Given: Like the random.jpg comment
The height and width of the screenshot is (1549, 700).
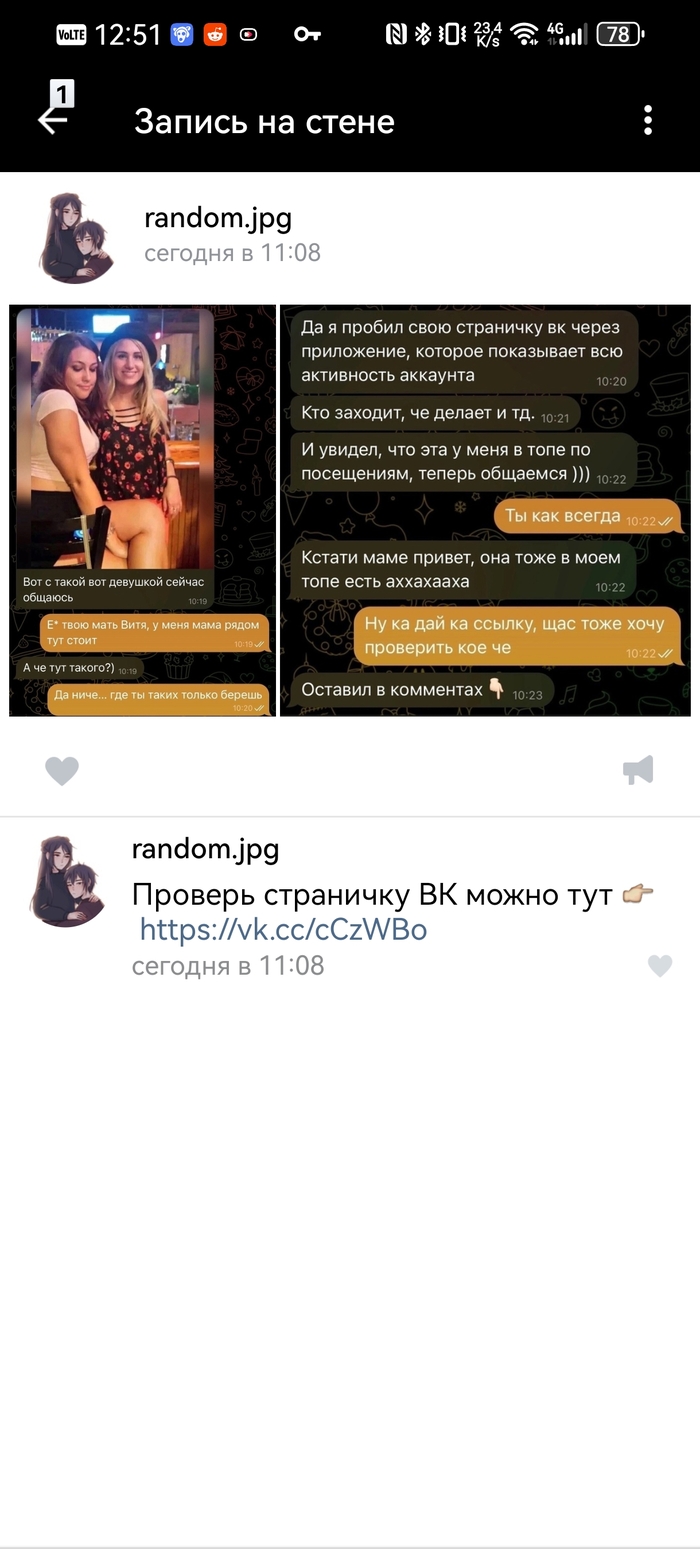Looking at the screenshot, I should pos(660,965).
